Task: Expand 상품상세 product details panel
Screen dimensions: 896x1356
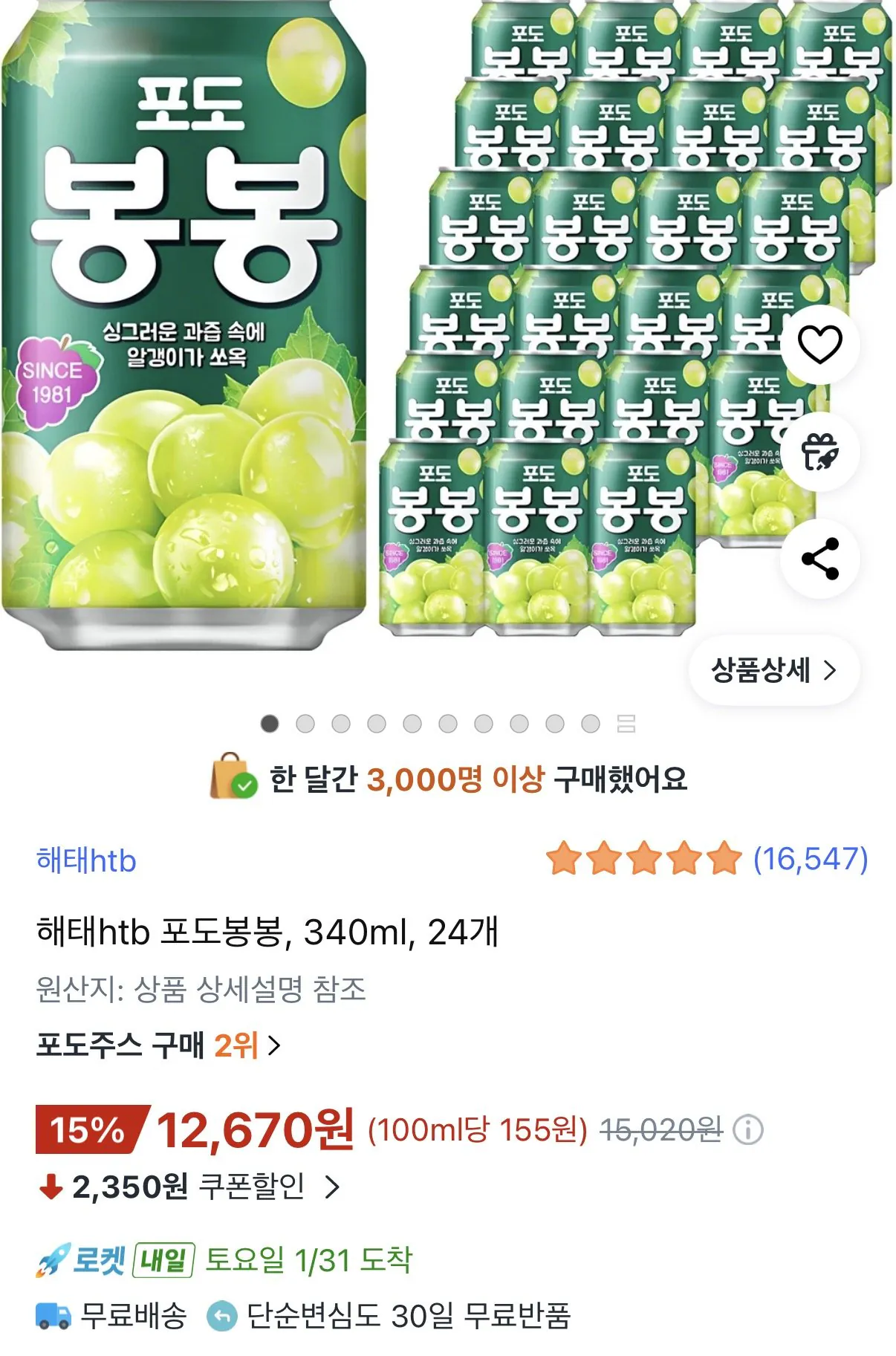Action: point(773,670)
